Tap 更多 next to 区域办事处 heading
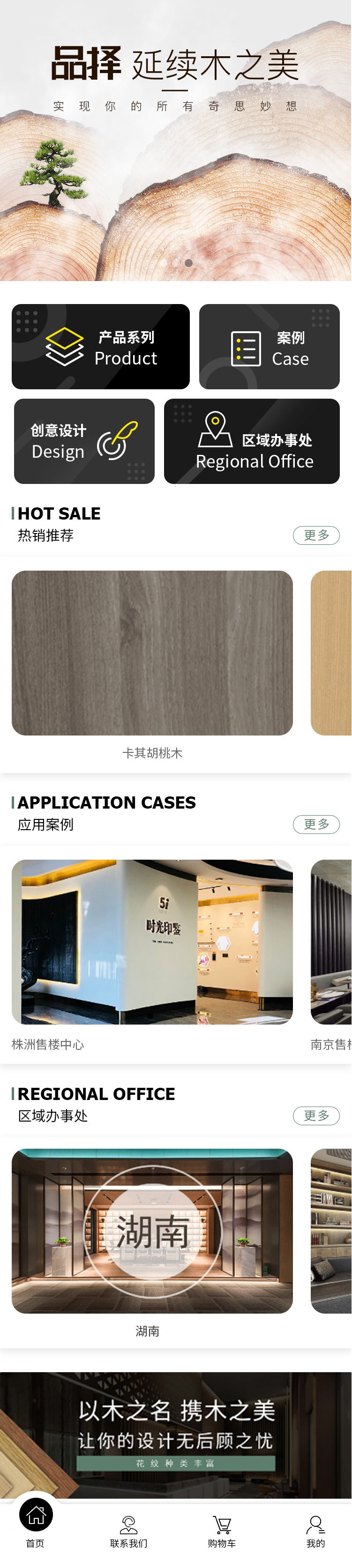This screenshot has width=352, height=1568. coord(315,1115)
